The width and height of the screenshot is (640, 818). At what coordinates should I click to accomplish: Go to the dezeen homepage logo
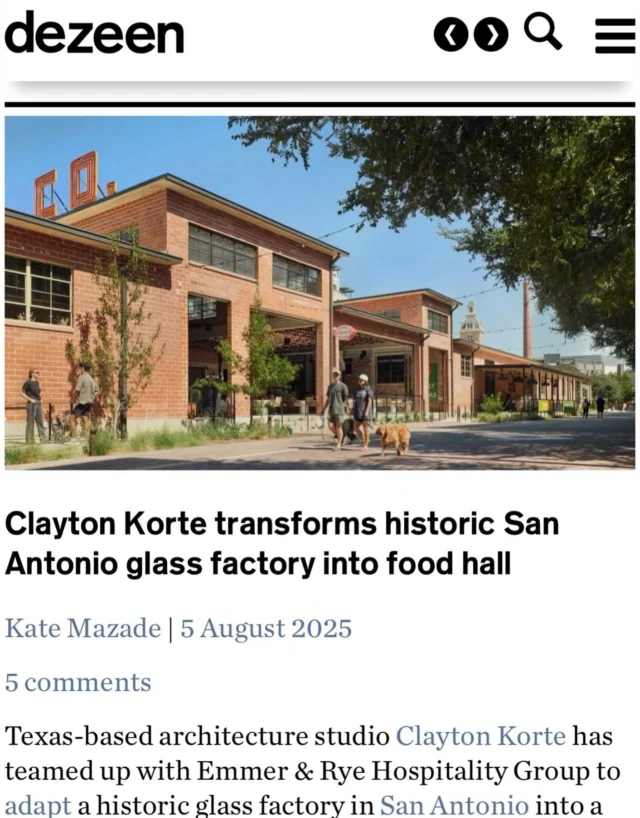click(94, 33)
